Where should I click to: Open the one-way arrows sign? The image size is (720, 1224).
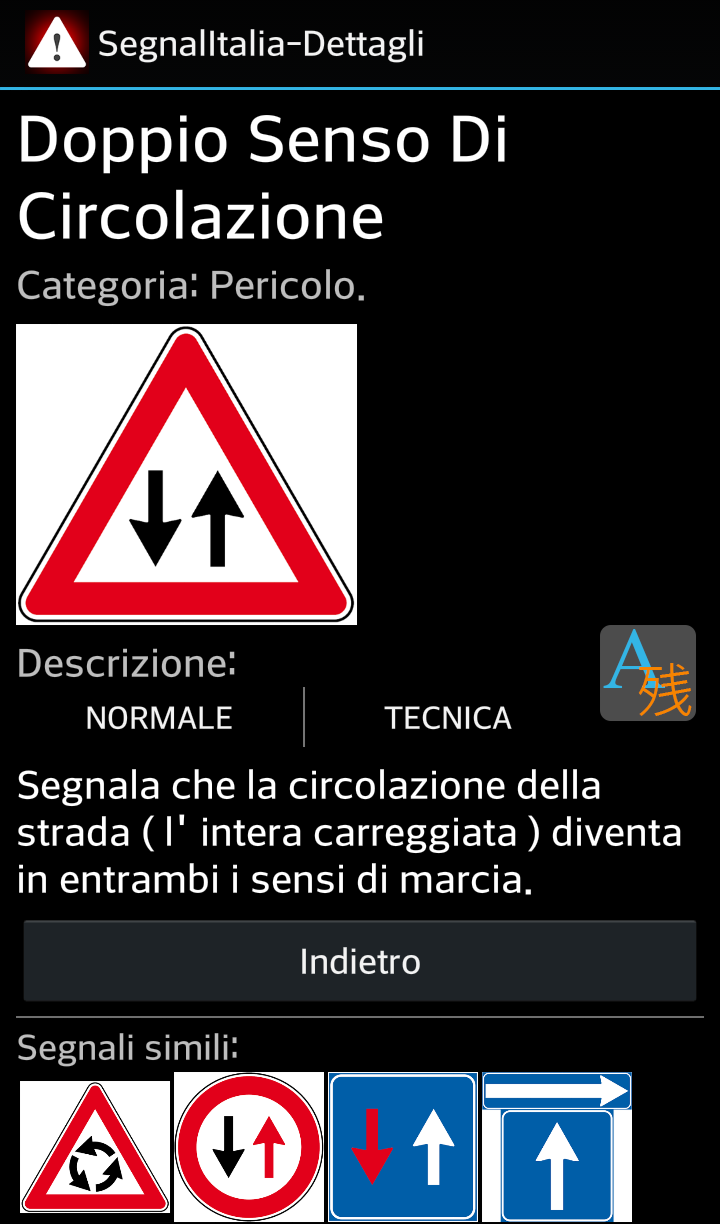557,1147
